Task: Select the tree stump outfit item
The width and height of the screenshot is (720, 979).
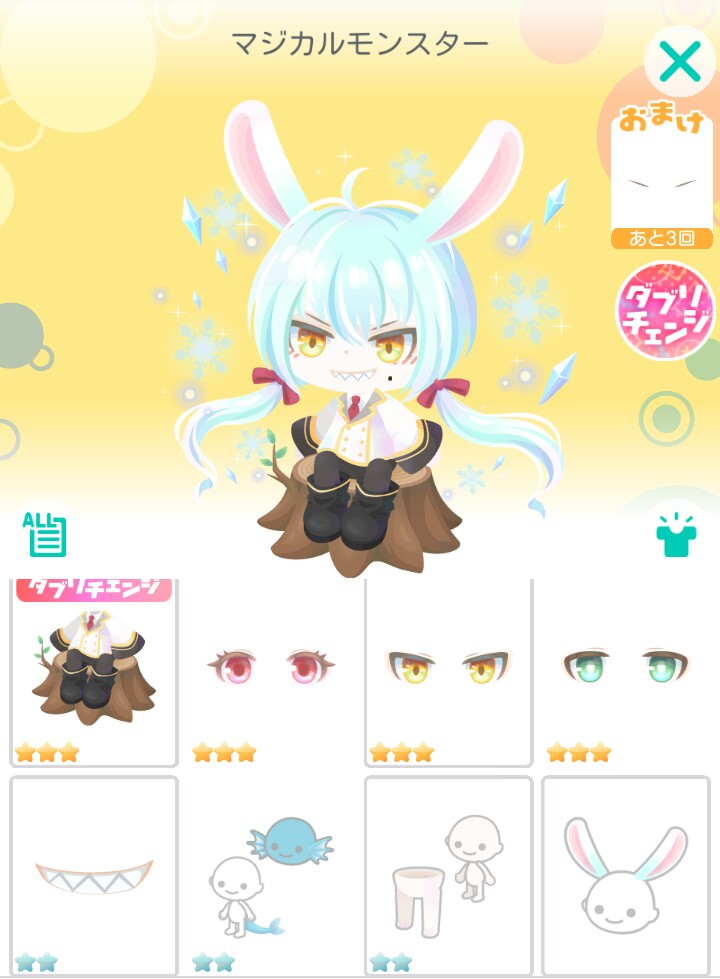Action: pyautogui.click(x=93, y=672)
